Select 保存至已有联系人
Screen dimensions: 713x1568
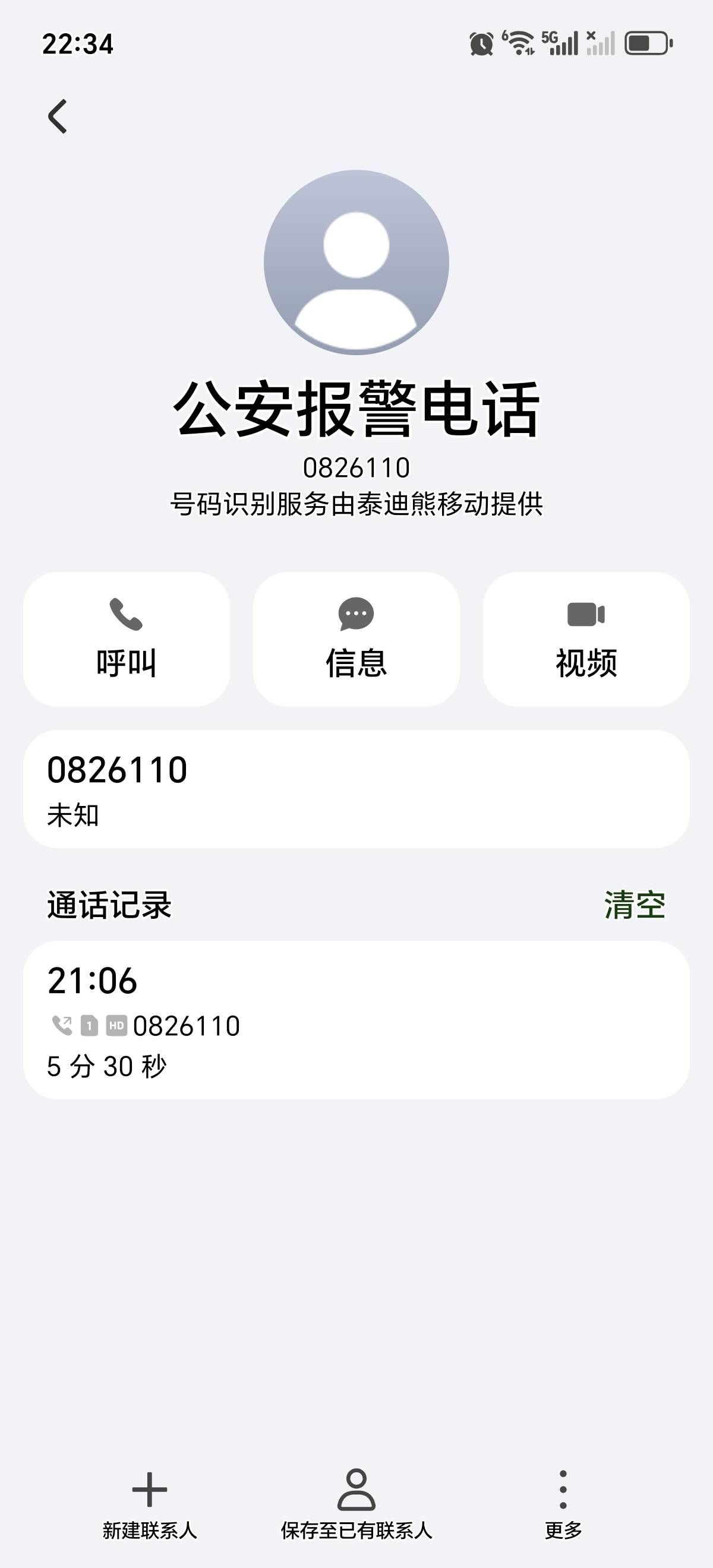pos(356,1503)
